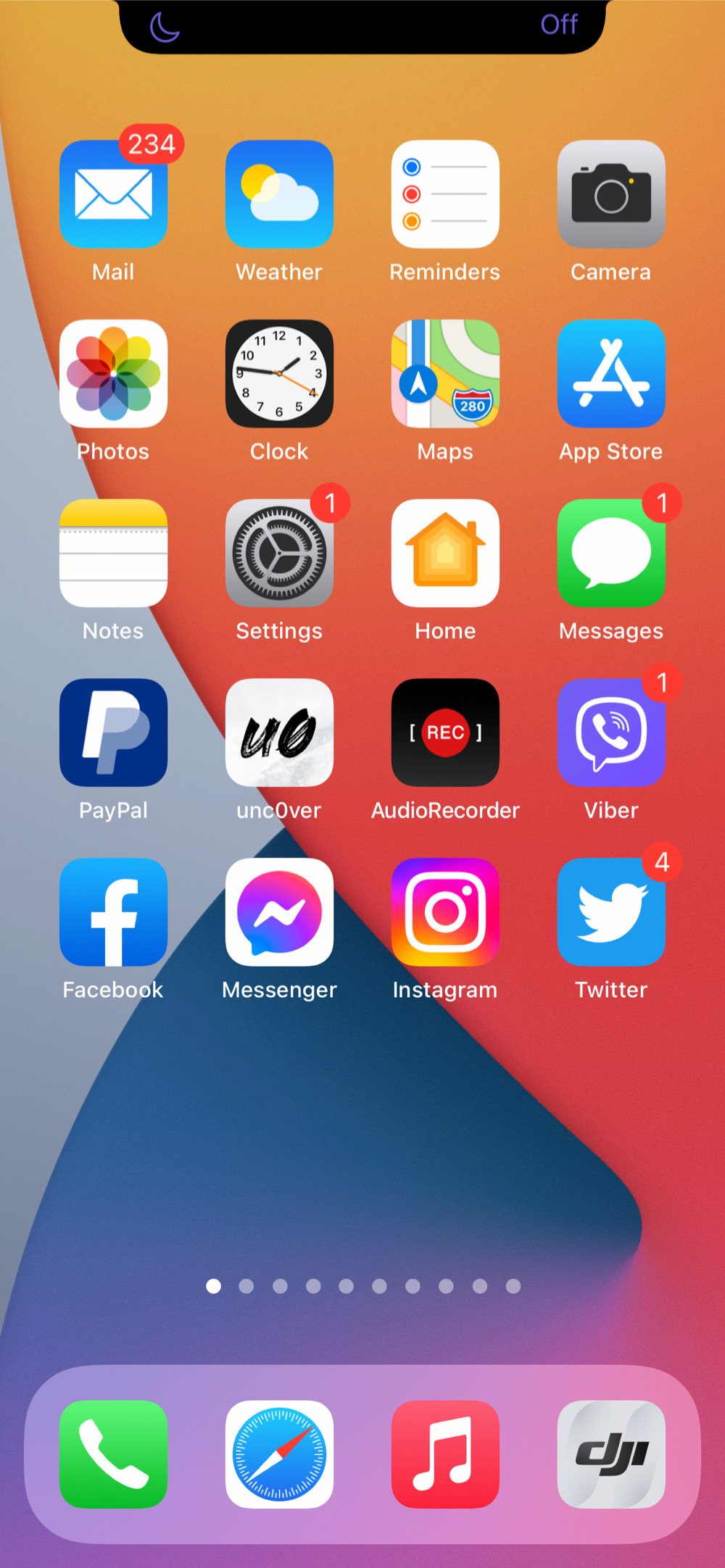The height and width of the screenshot is (1568, 725).
Task: Launch AudioRecorder
Action: (445, 733)
